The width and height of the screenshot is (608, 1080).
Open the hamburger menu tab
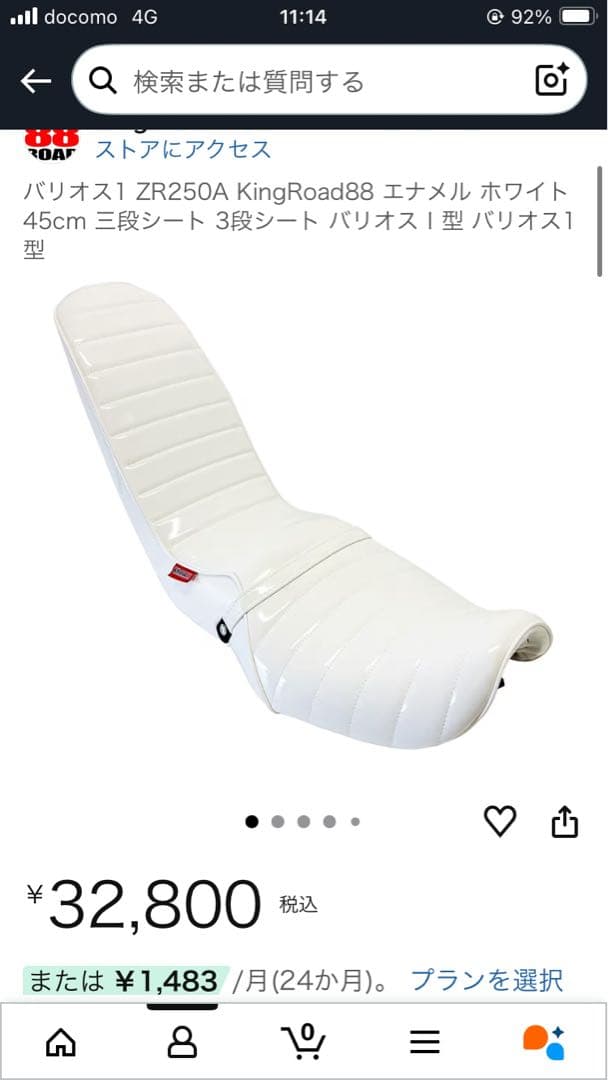pos(425,1042)
